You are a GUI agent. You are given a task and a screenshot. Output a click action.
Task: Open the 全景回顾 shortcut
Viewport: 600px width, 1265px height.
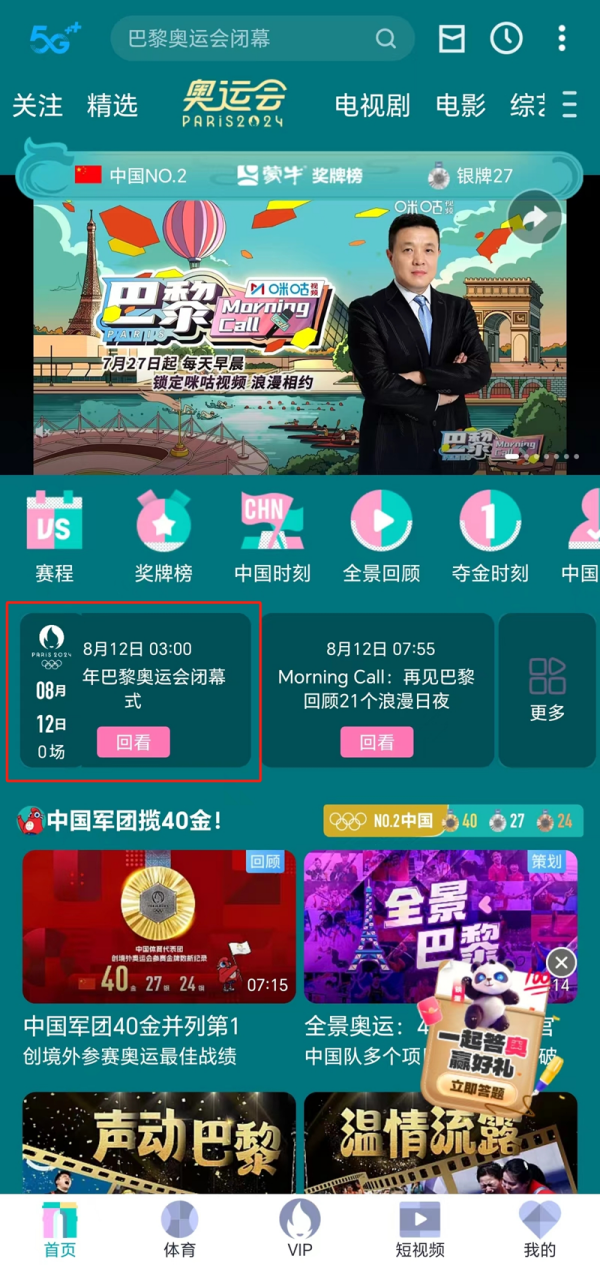[381, 538]
